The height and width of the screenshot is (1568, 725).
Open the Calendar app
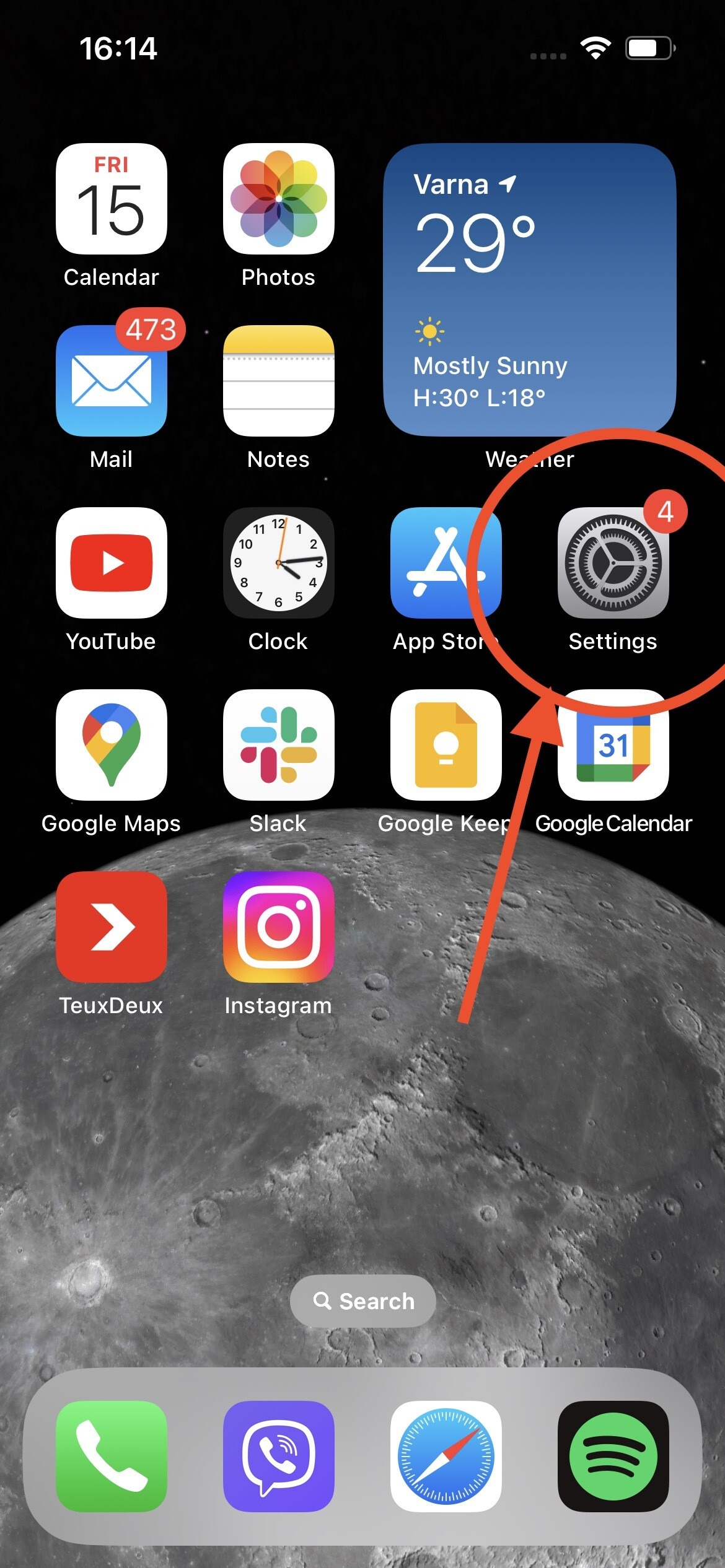[x=112, y=199]
